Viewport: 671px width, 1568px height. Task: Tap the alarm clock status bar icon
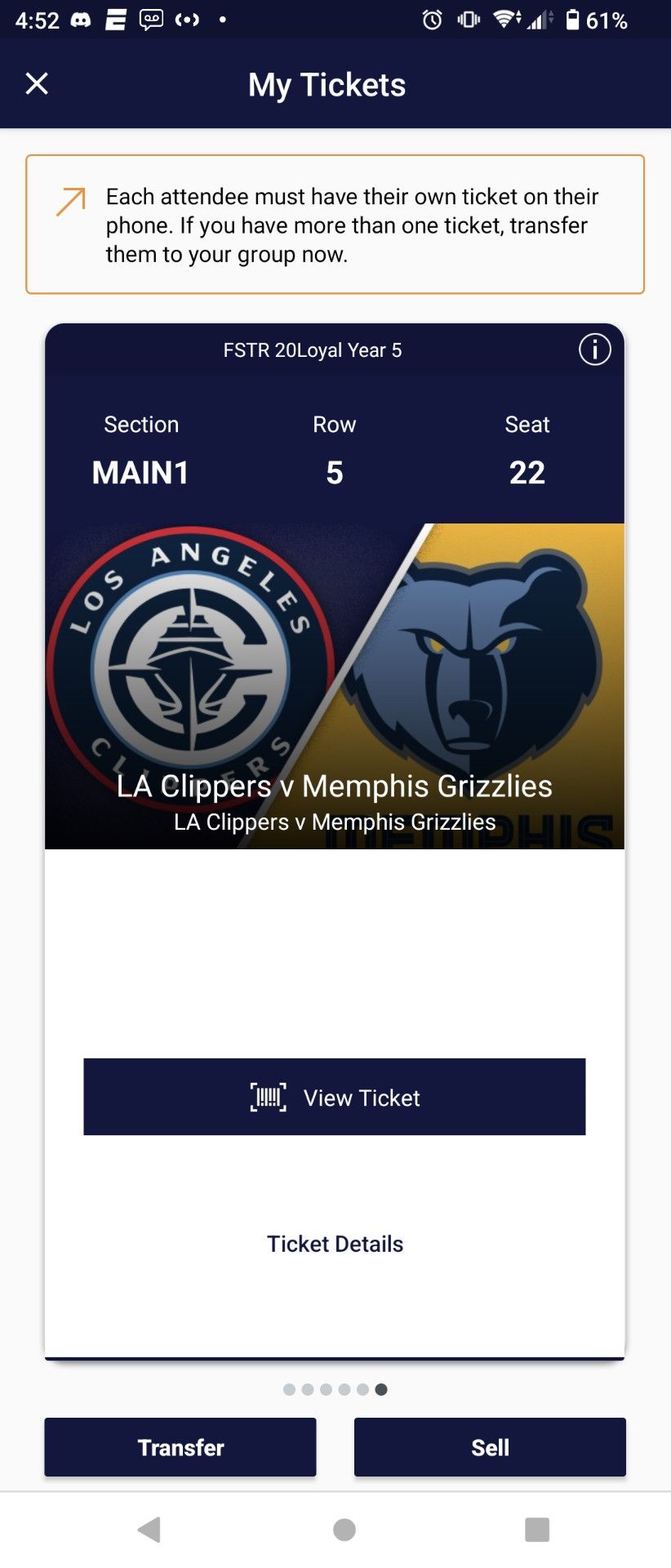point(432,19)
